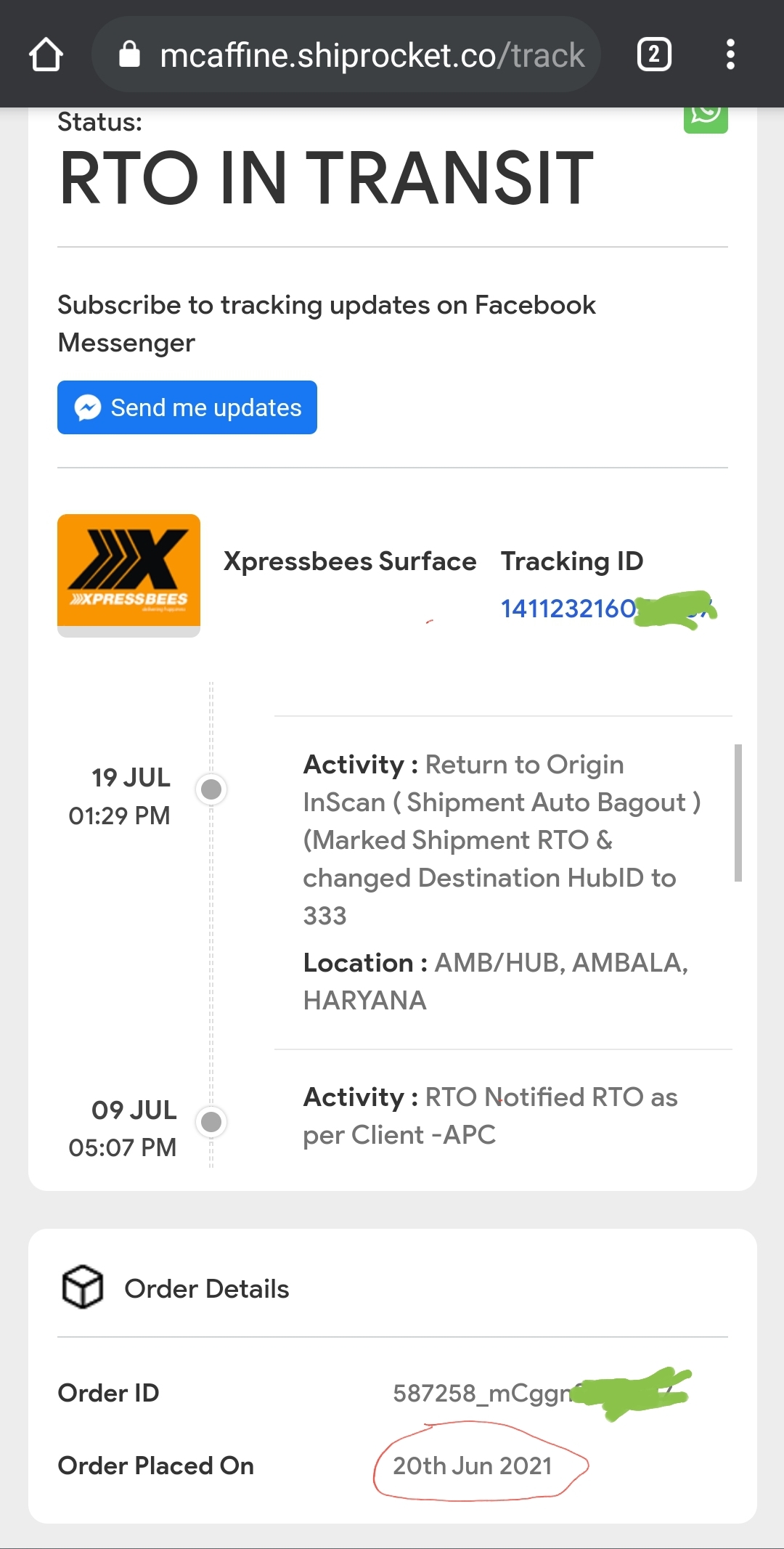
Task: Open the browser overflow menu
Action: (x=730, y=55)
